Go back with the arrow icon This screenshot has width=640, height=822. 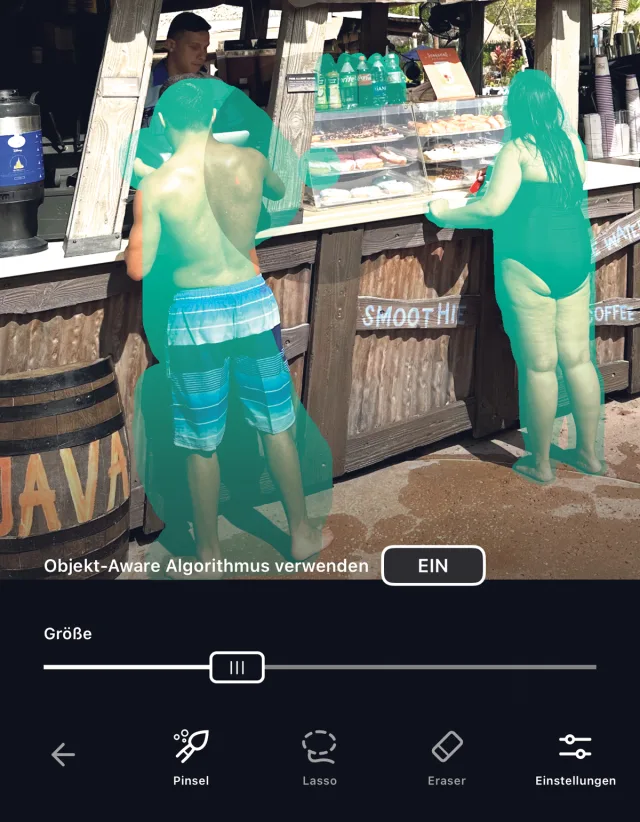pos(63,755)
